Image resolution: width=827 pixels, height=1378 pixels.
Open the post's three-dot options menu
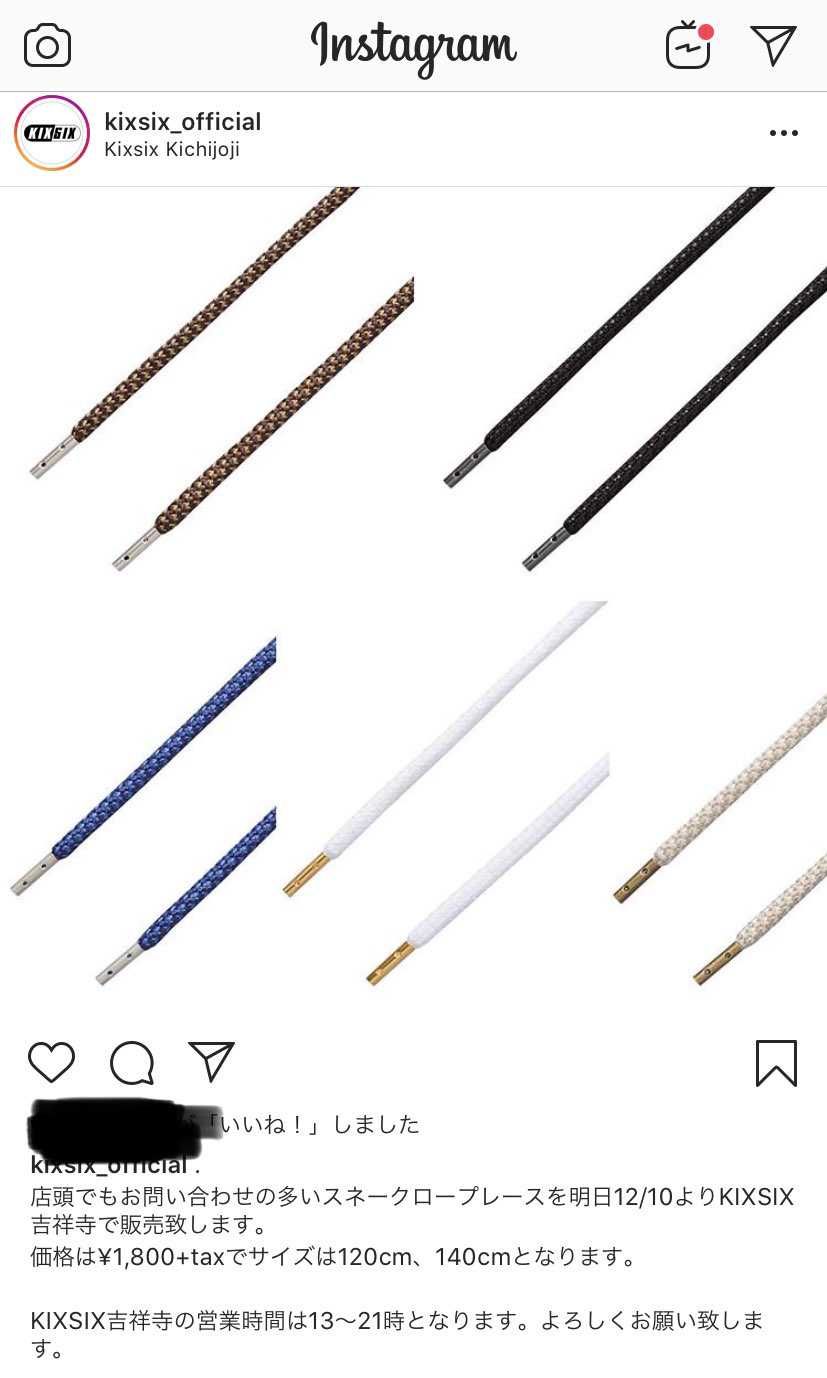coord(784,133)
